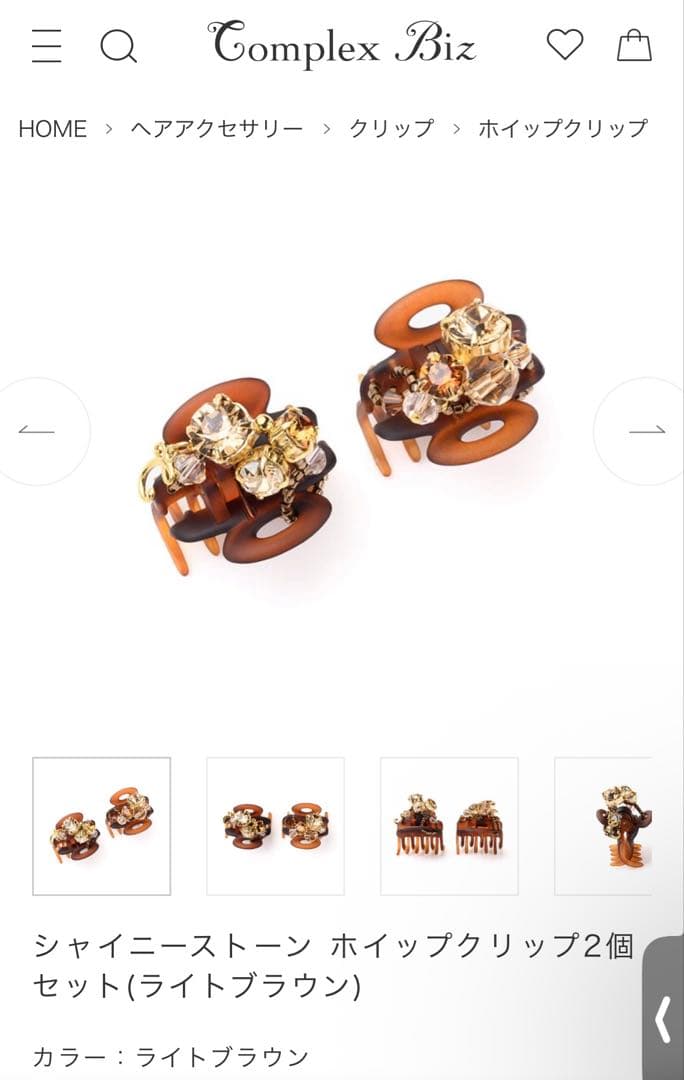Go to Complex Biz homepage logo
Image resolution: width=684 pixels, height=1080 pixels.
pos(341,45)
